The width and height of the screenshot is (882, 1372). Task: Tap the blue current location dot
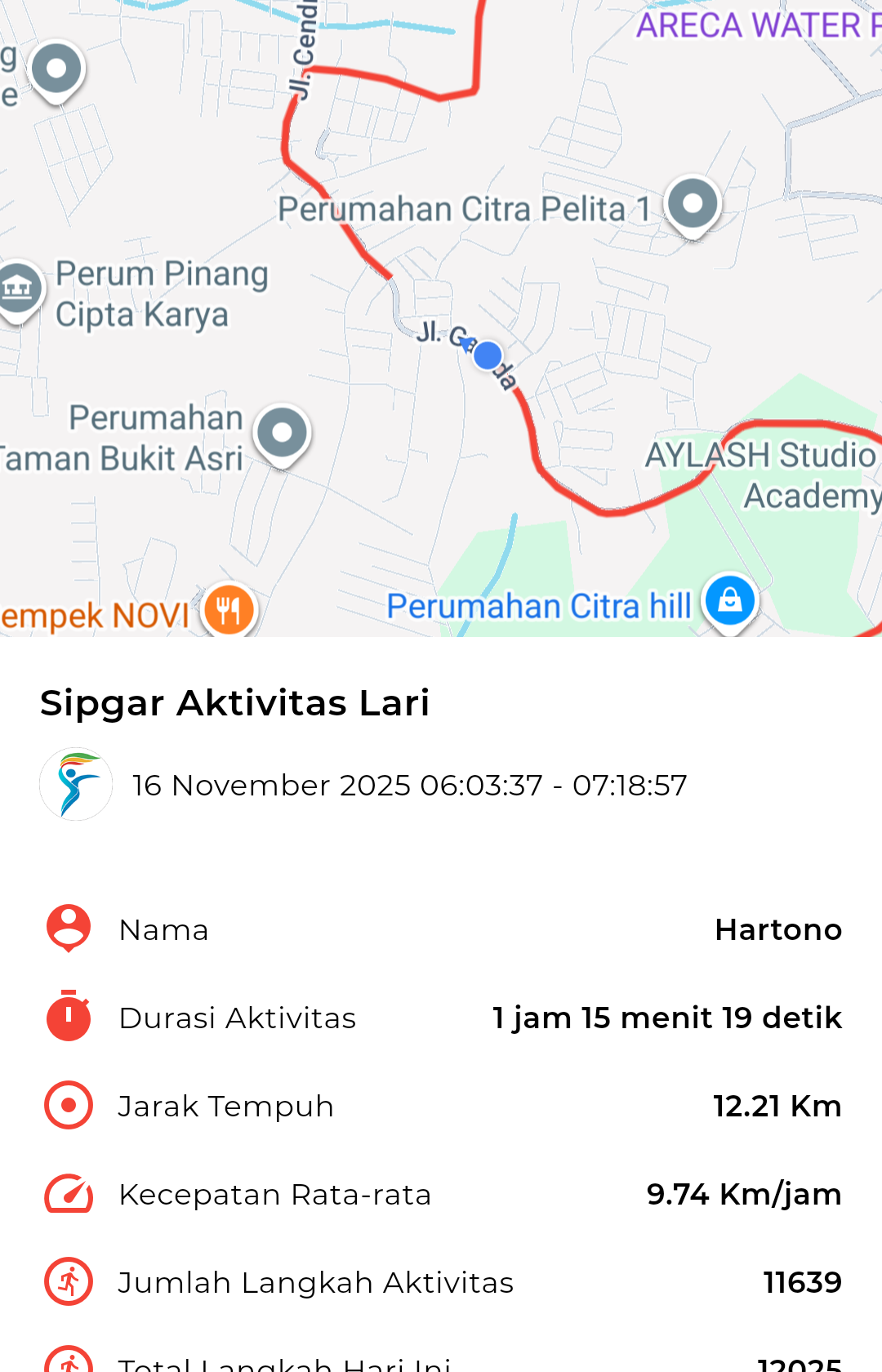[488, 356]
